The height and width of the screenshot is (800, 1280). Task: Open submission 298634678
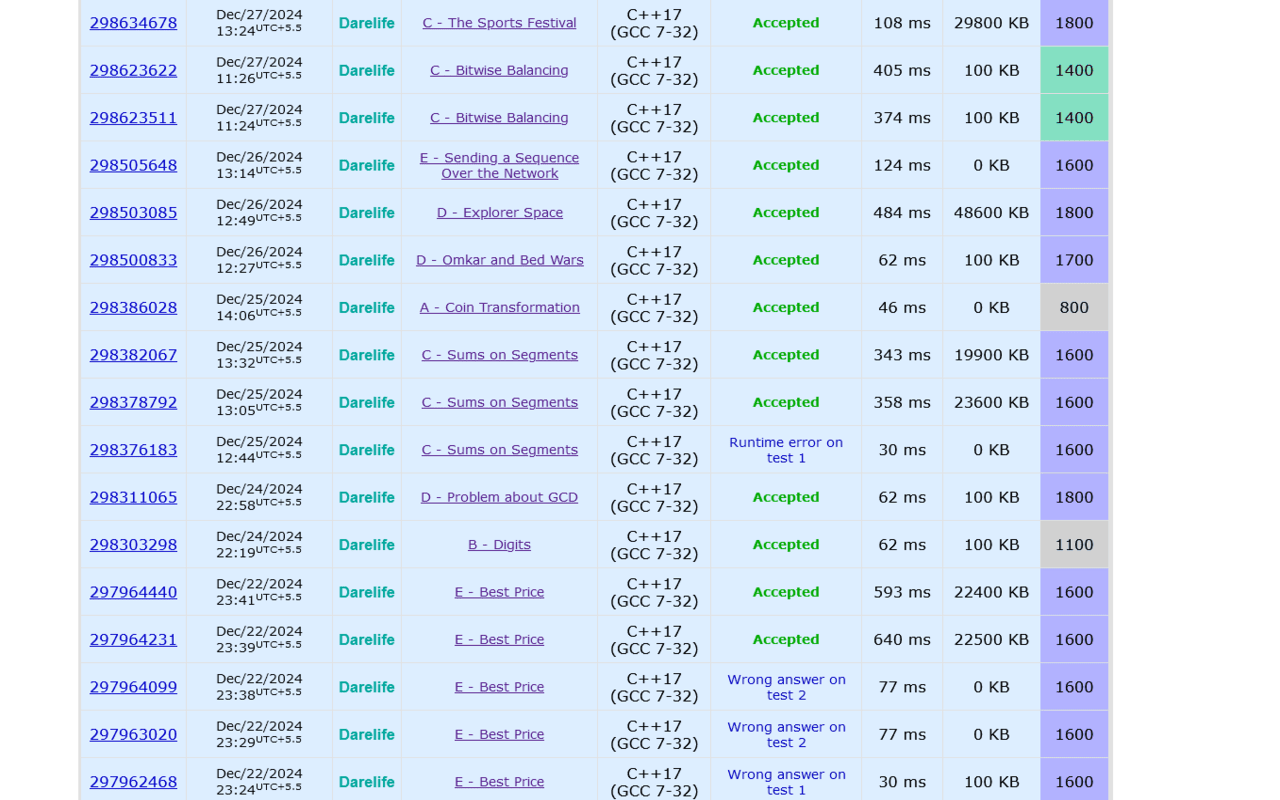pos(133,23)
